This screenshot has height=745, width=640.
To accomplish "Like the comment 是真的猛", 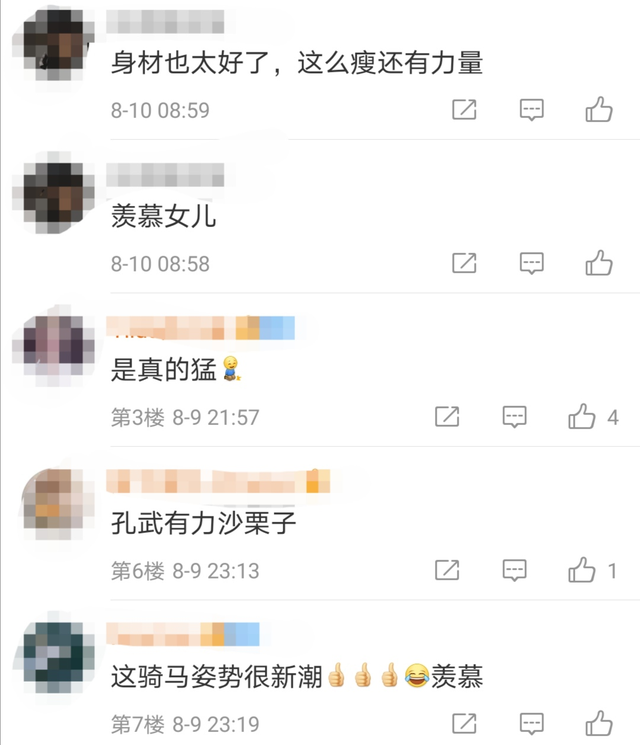I will 582,417.
